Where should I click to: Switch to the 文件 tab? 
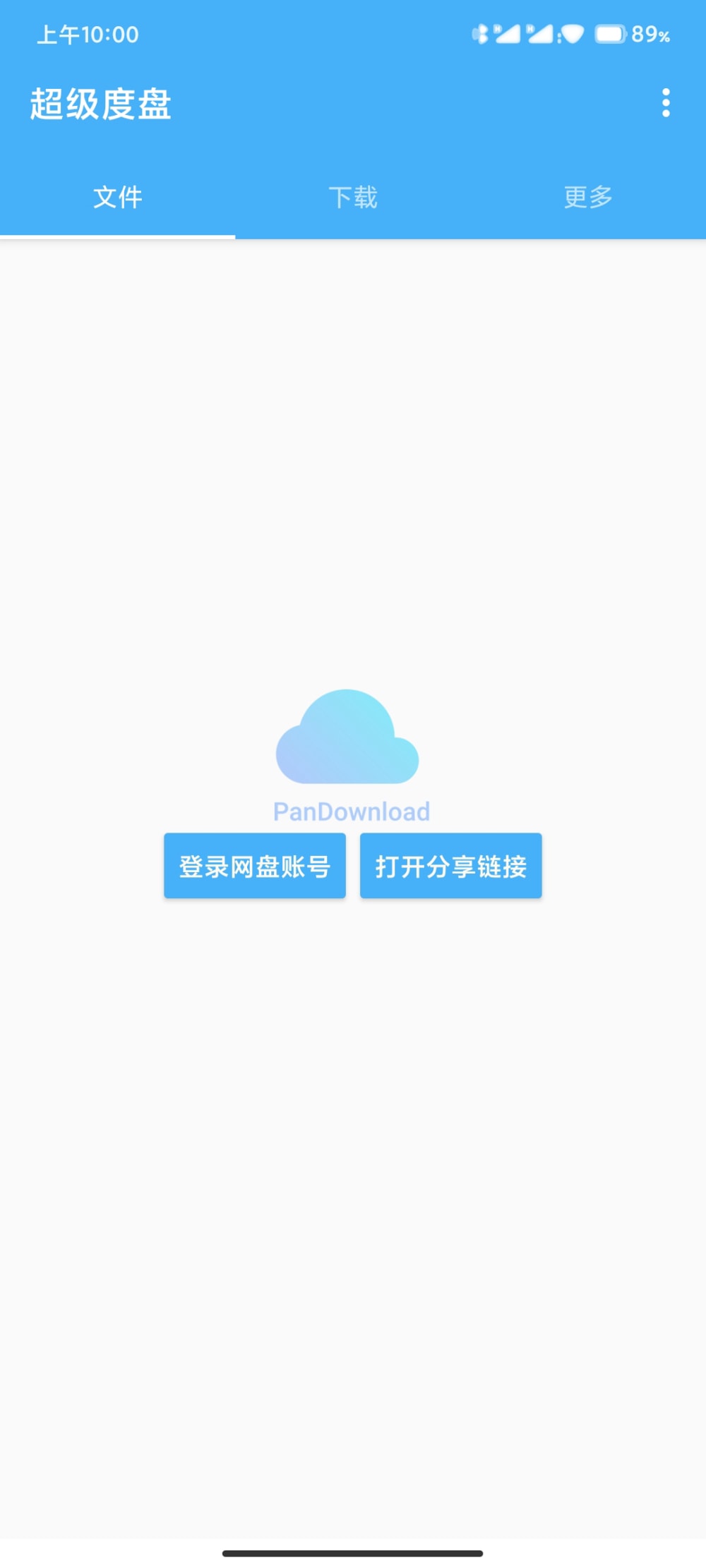pos(117,197)
